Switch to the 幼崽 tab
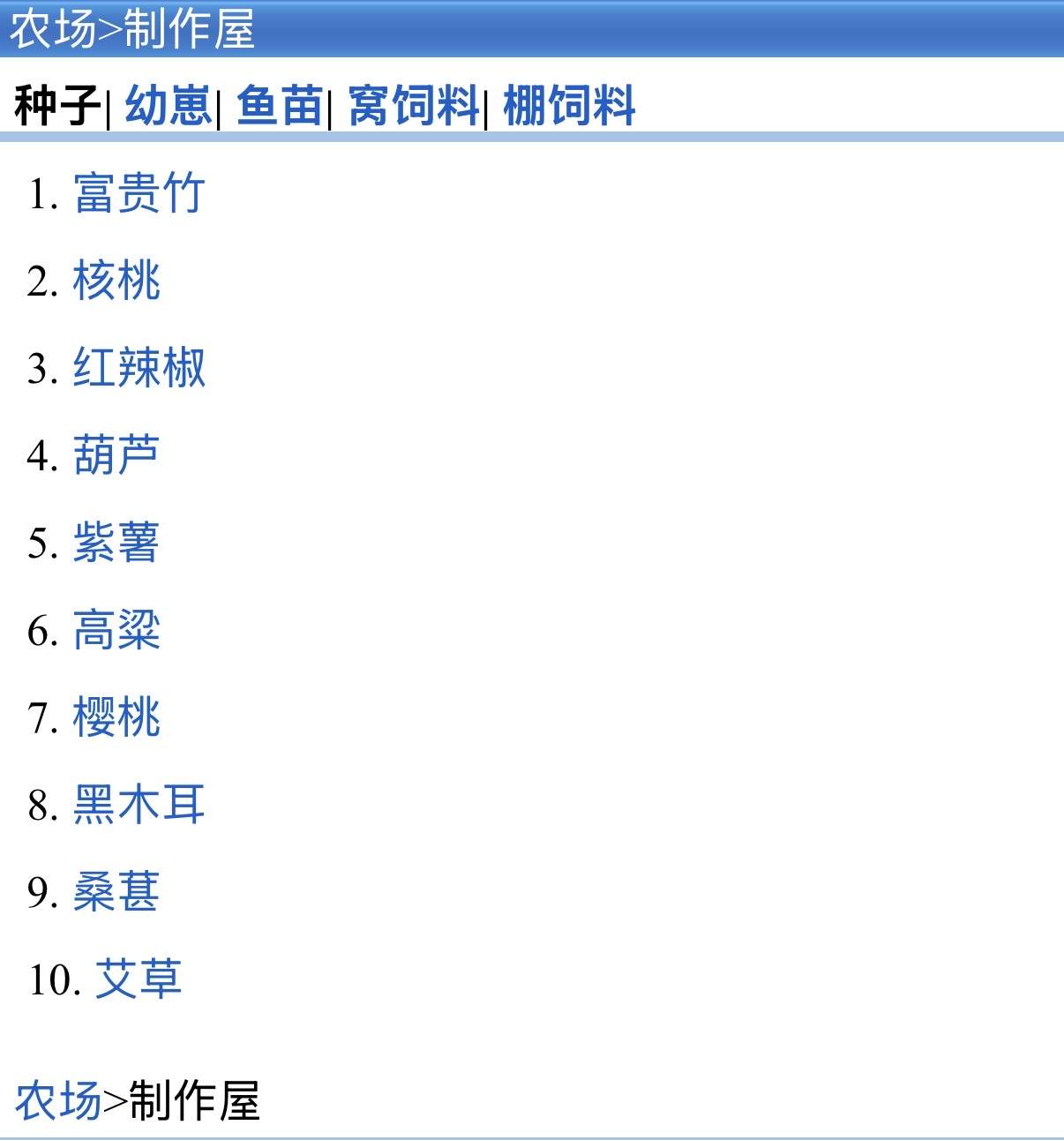 168,106
